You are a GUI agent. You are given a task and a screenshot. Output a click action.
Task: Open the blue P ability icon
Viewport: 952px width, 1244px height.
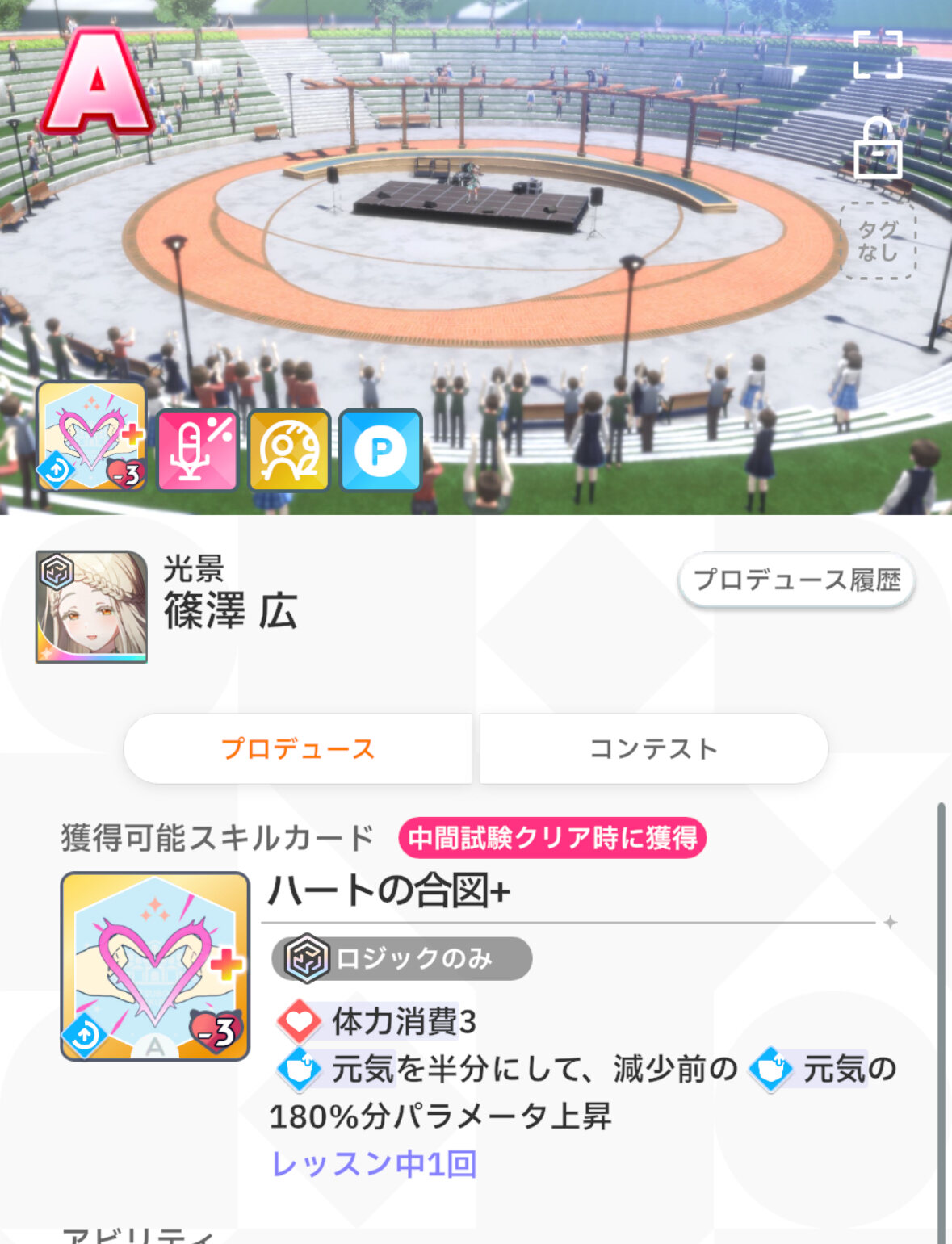coord(380,450)
